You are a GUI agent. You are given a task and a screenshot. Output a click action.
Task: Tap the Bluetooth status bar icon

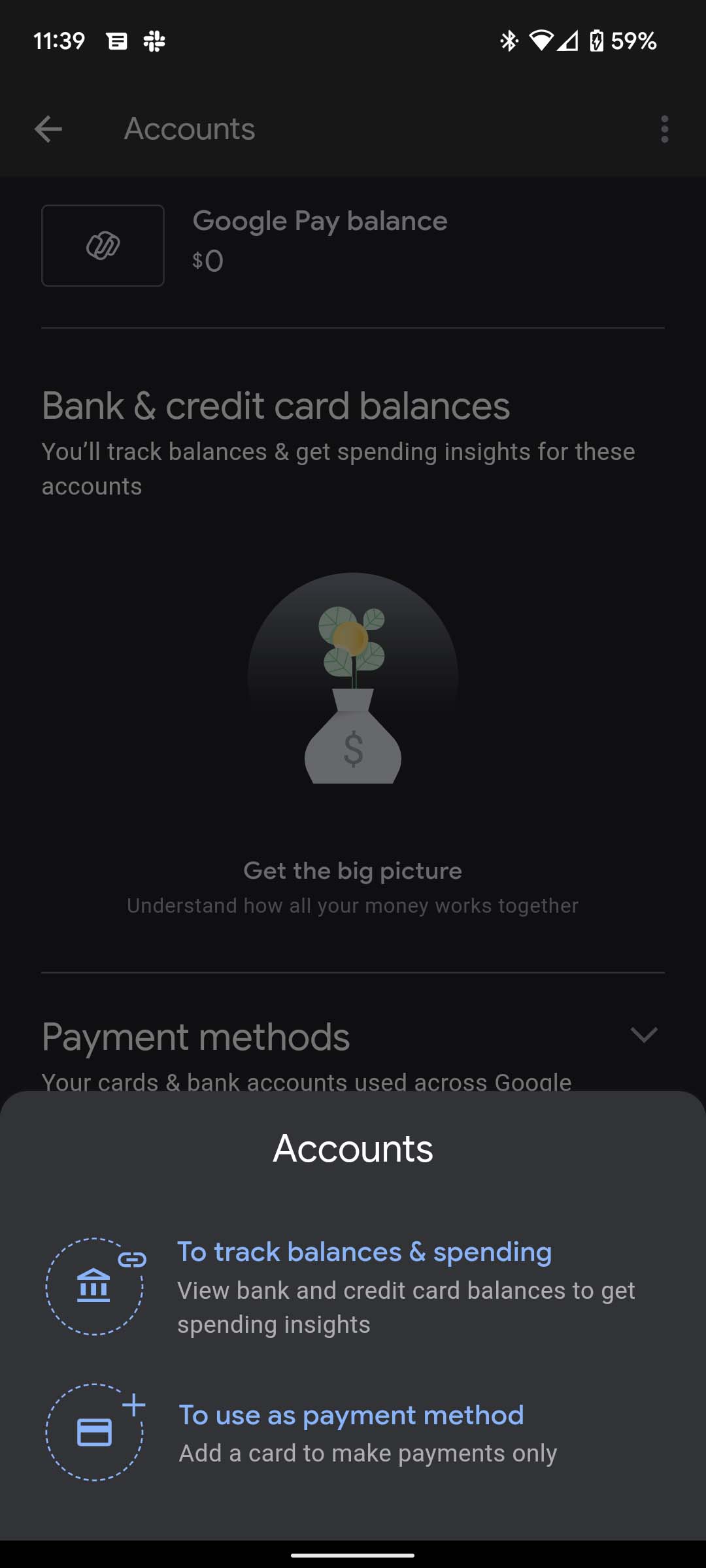[x=509, y=41]
